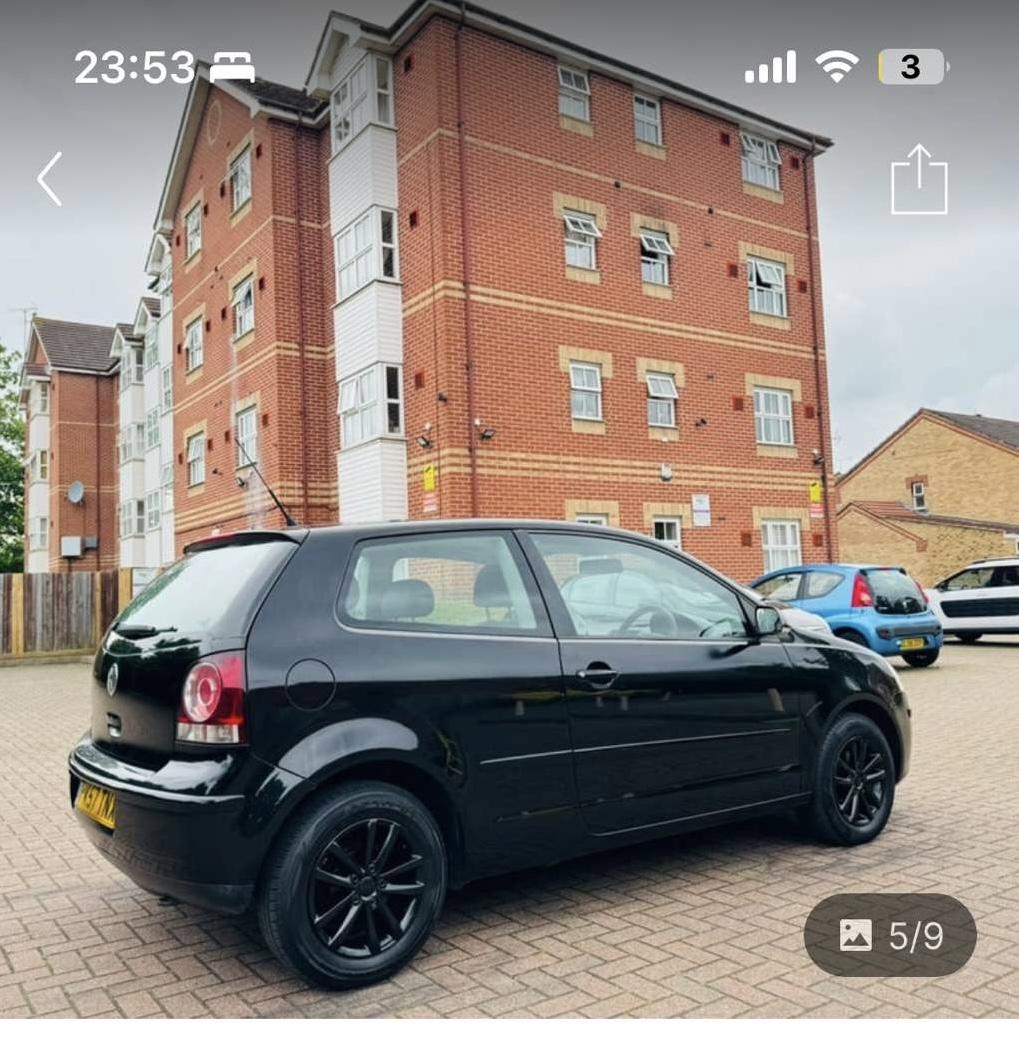Viewport: 1019px width, 1037px height.
Task: Share this car listing
Action: pos(918,180)
